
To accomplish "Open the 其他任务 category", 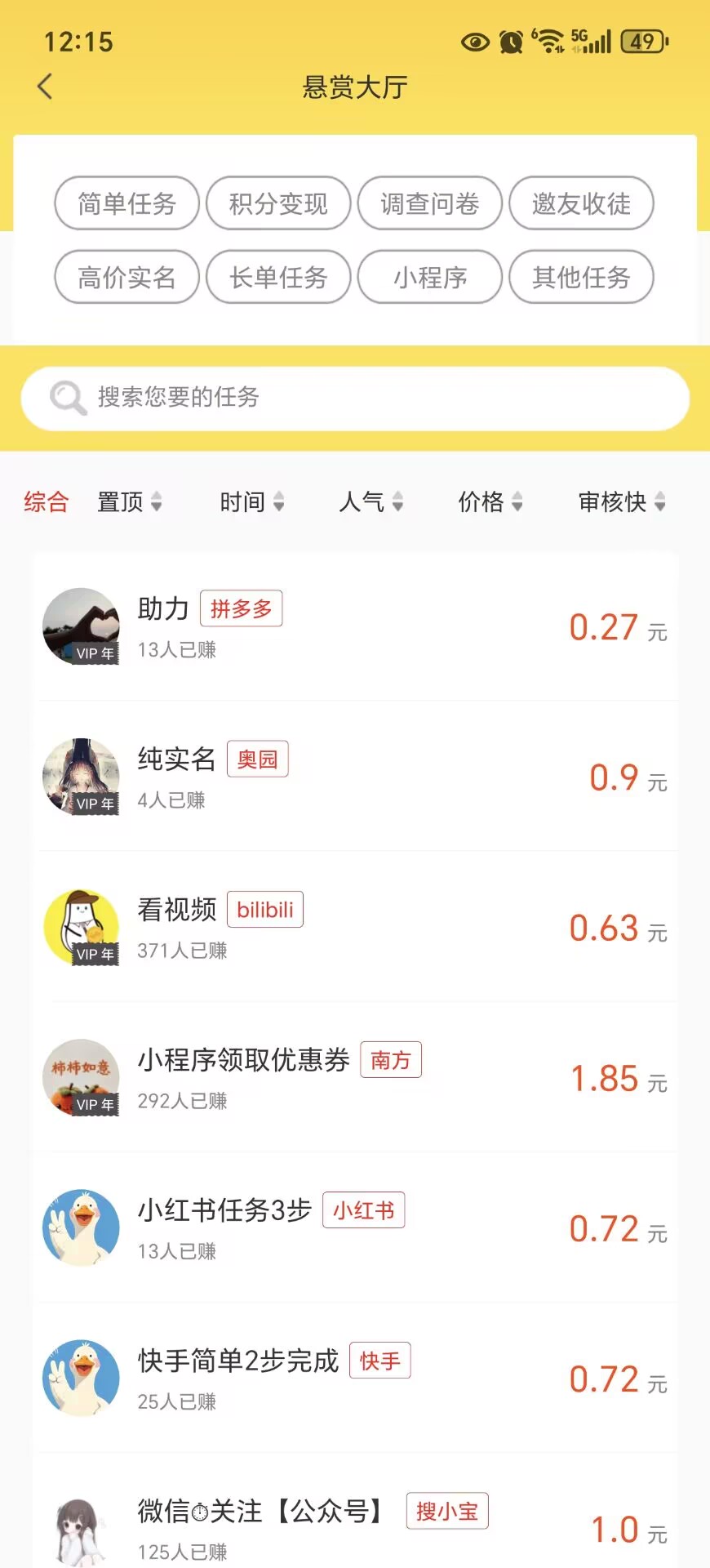I will click(x=581, y=278).
